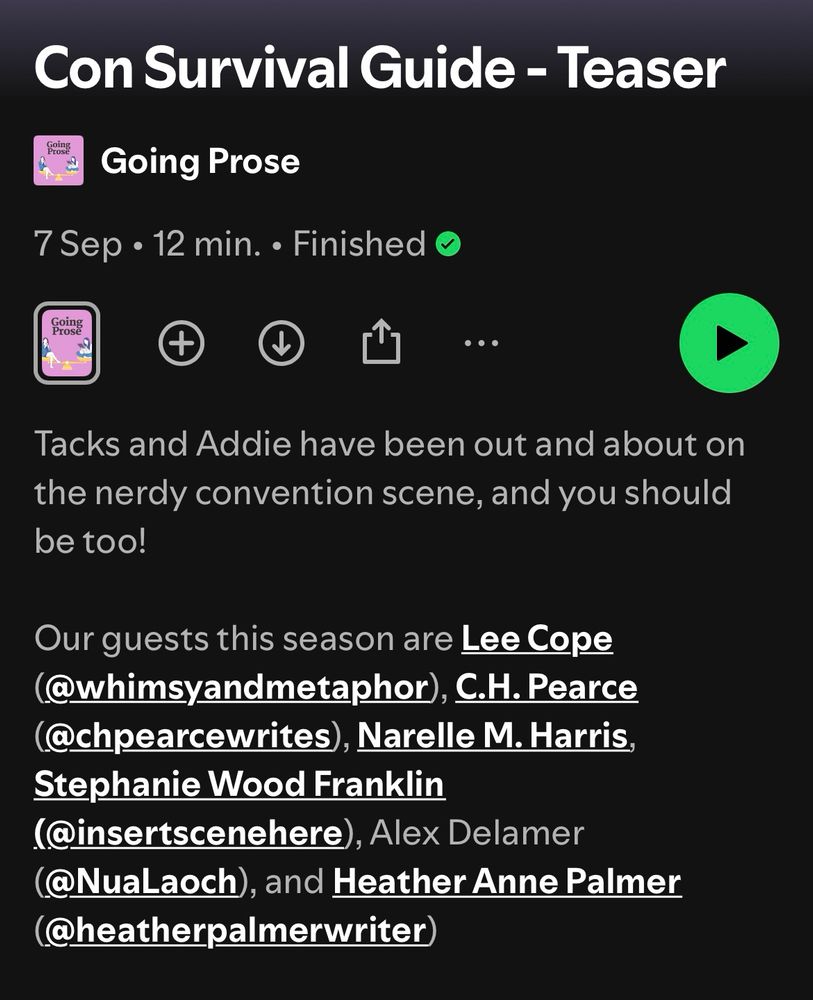Start playback of the teaser episode
The image size is (813, 1000).
tap(729, 342)
